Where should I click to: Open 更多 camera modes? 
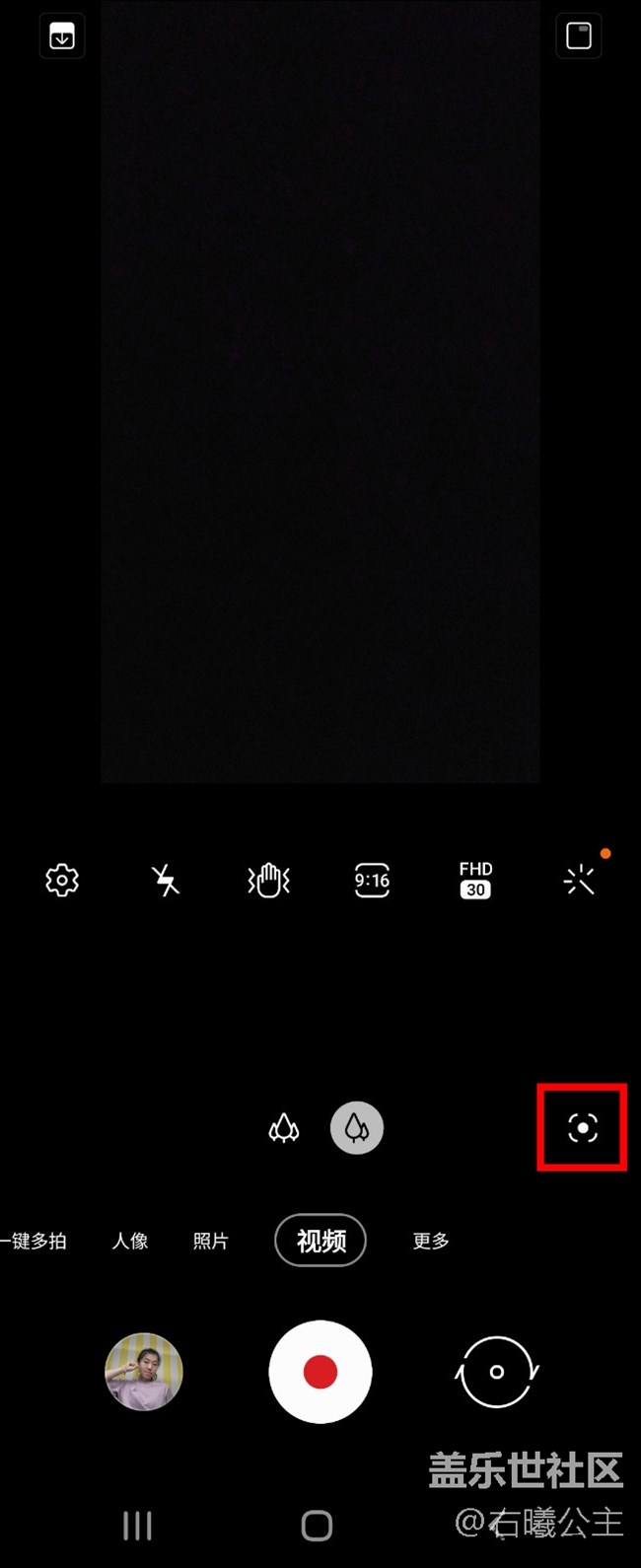[x=431, y=1241]
